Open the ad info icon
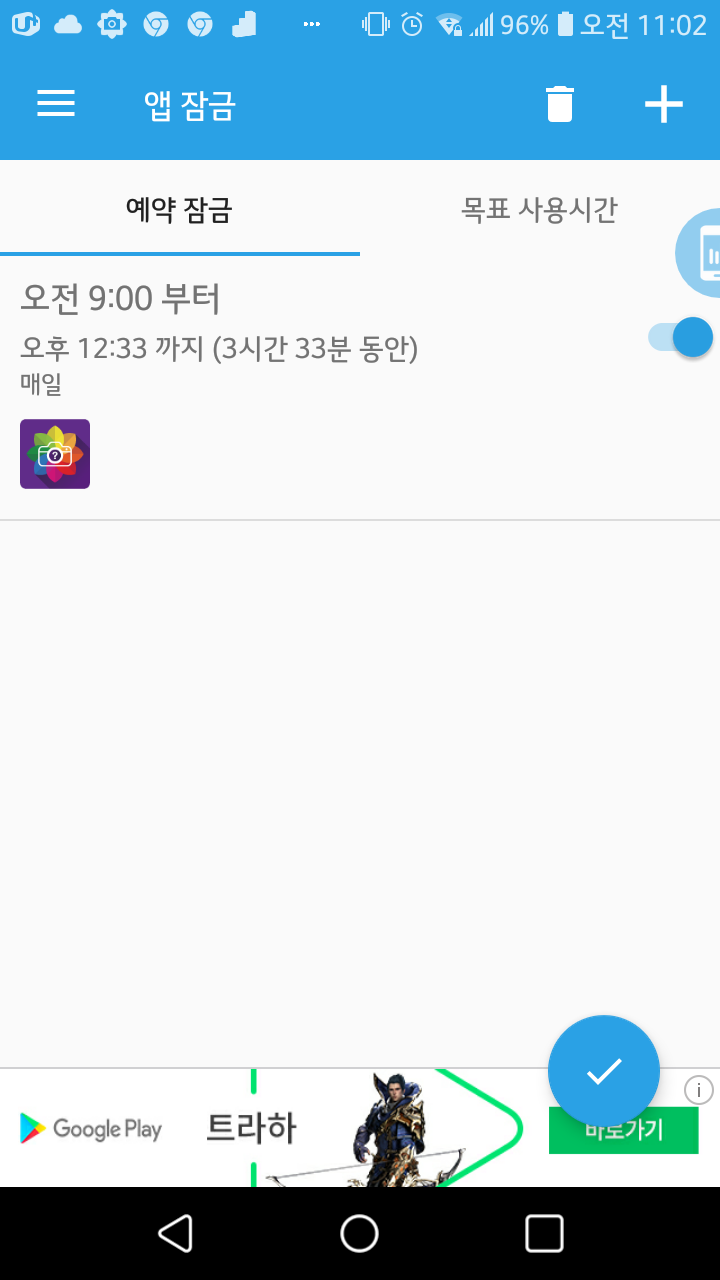Screen dimensions: 720x1280 699,1090
